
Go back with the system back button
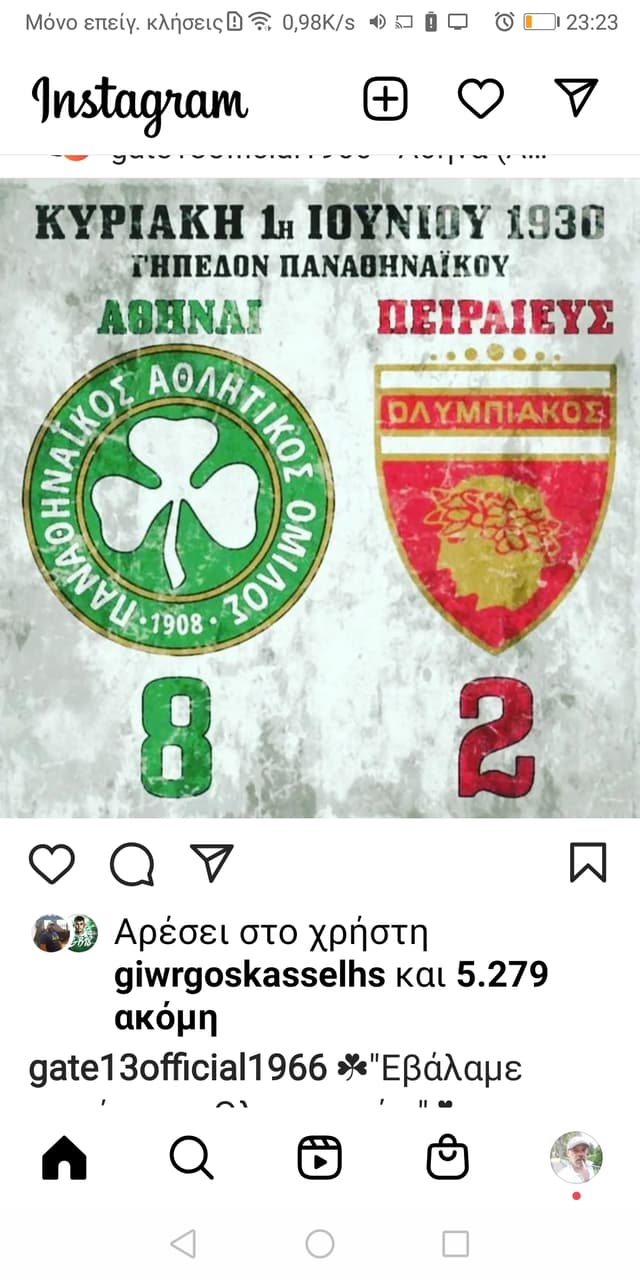183,1243
